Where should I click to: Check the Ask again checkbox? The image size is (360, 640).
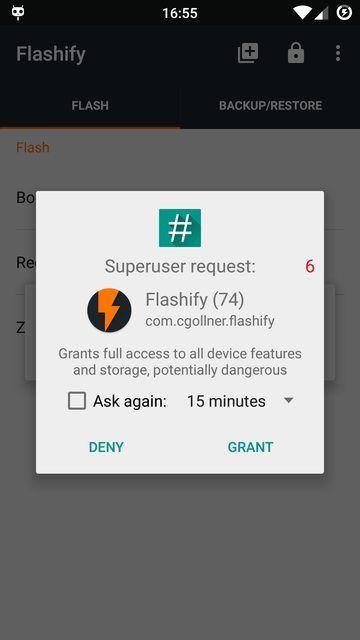click(x=77, y=401)
